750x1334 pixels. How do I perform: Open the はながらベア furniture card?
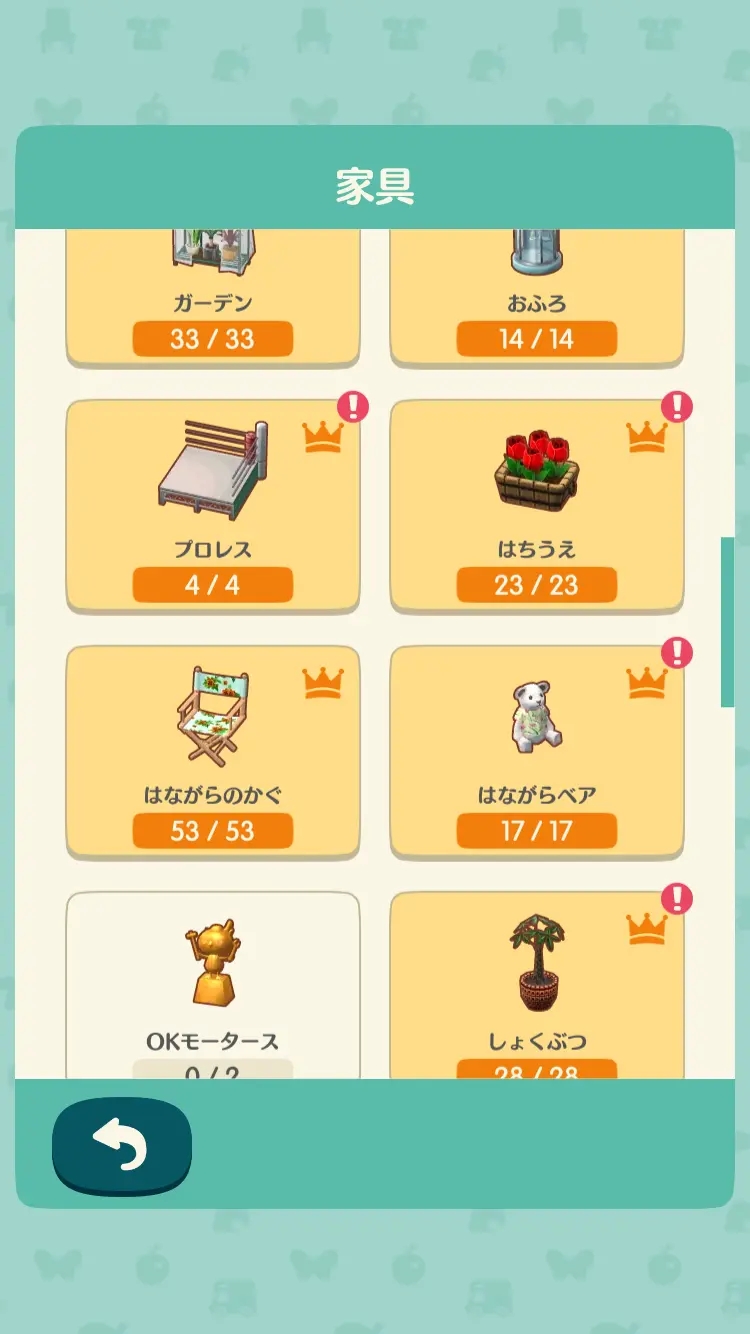536,751
